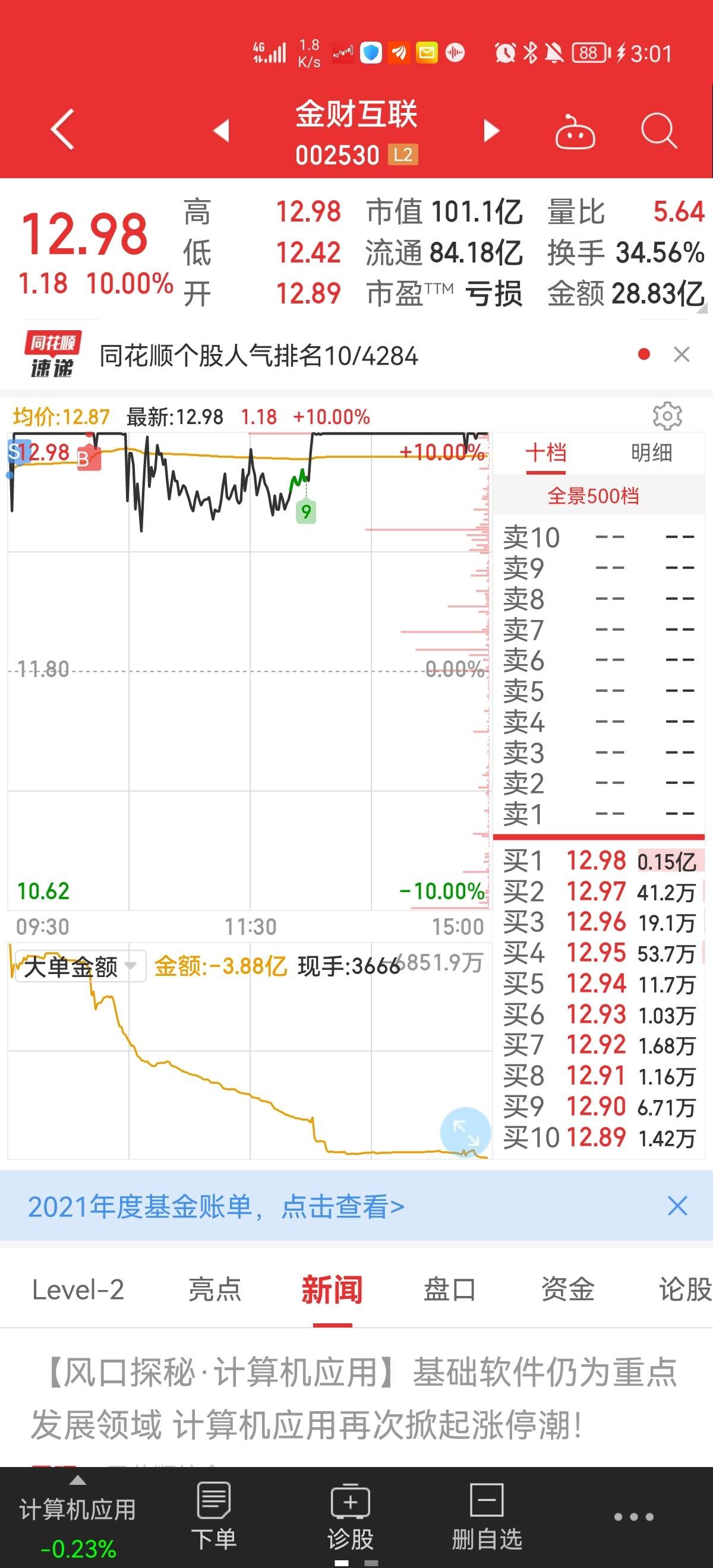
Task: Open the 【风口探秘·计算机应用】 news article
Action: click(353, 1399)
